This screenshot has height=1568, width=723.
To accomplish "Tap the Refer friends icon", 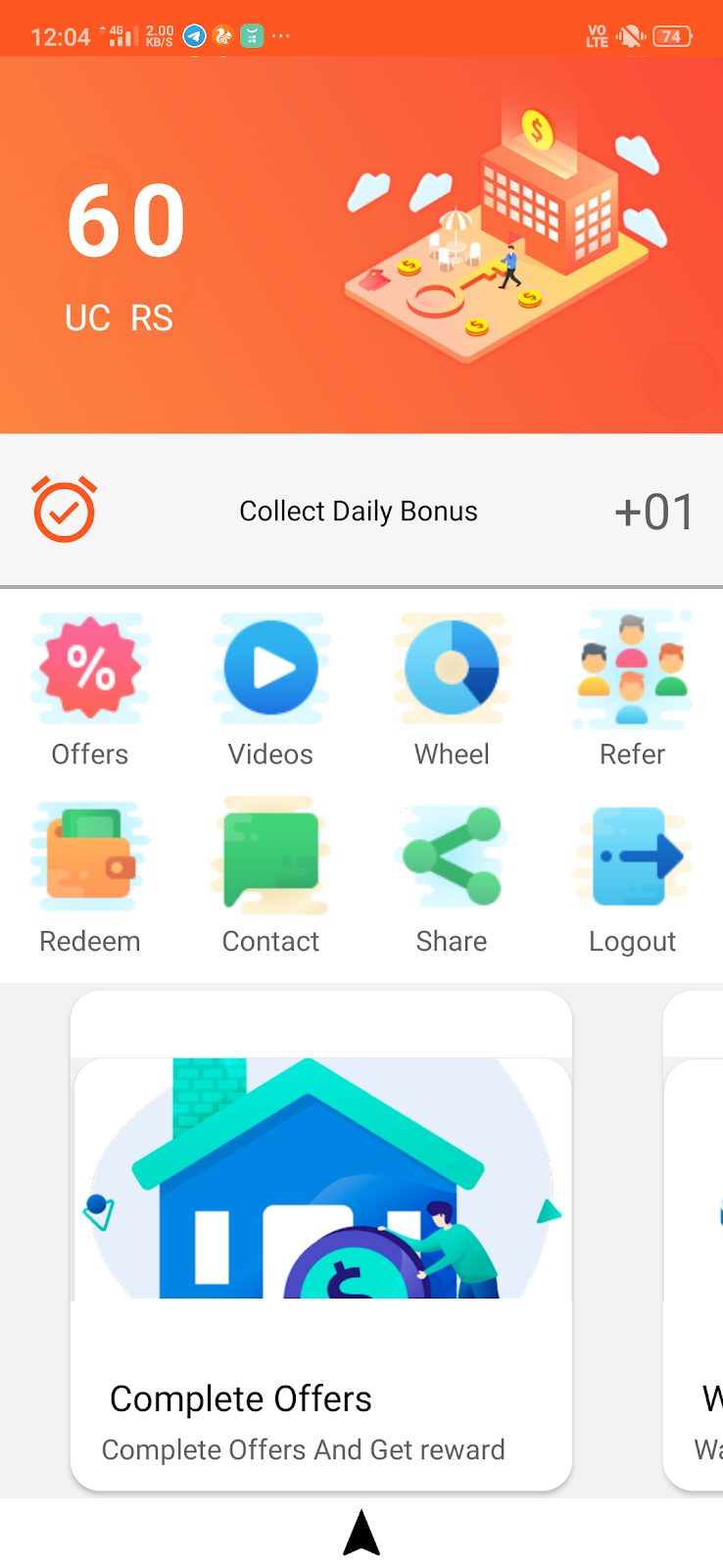I will coord(632,669).
